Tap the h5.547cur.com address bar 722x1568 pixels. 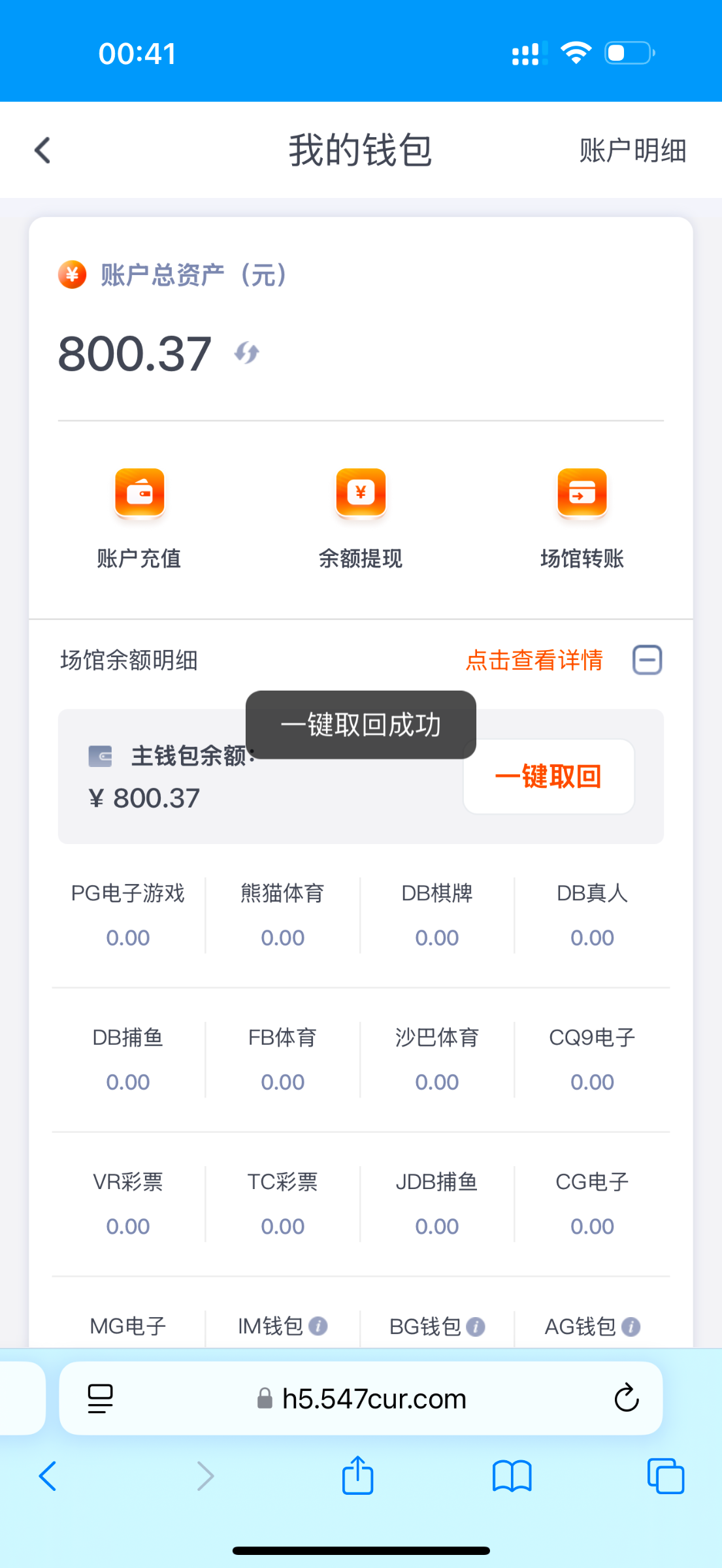(361, 1398)
